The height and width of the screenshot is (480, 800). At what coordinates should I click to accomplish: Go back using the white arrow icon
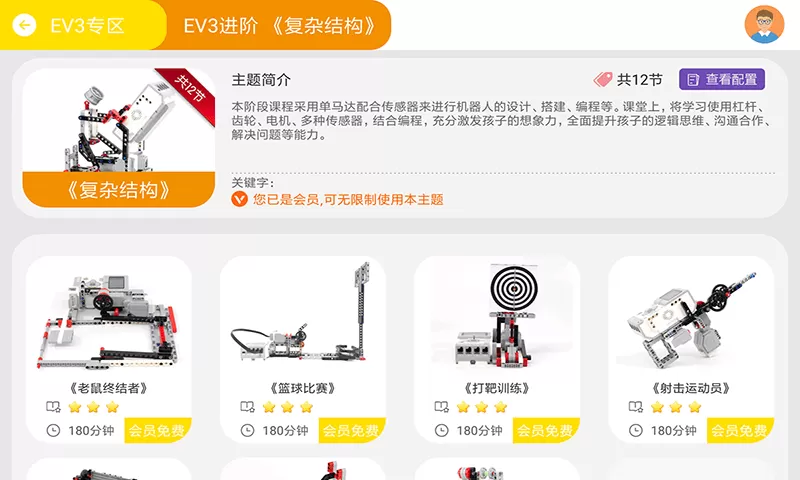(x=25, y=26)
